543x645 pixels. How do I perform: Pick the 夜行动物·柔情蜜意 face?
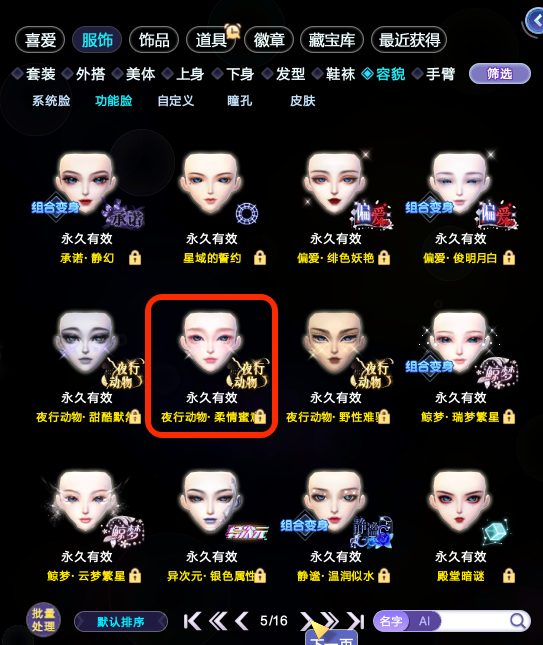point(211,366)
